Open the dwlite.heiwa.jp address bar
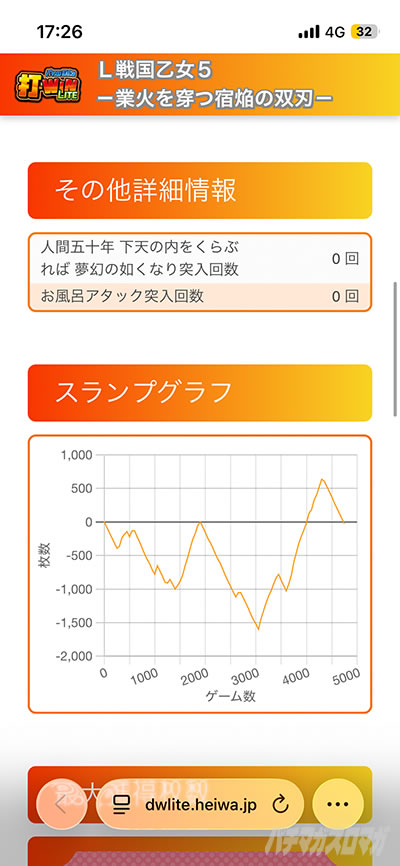Viewport: 400px width, 866px height. (x=200, y=804)
